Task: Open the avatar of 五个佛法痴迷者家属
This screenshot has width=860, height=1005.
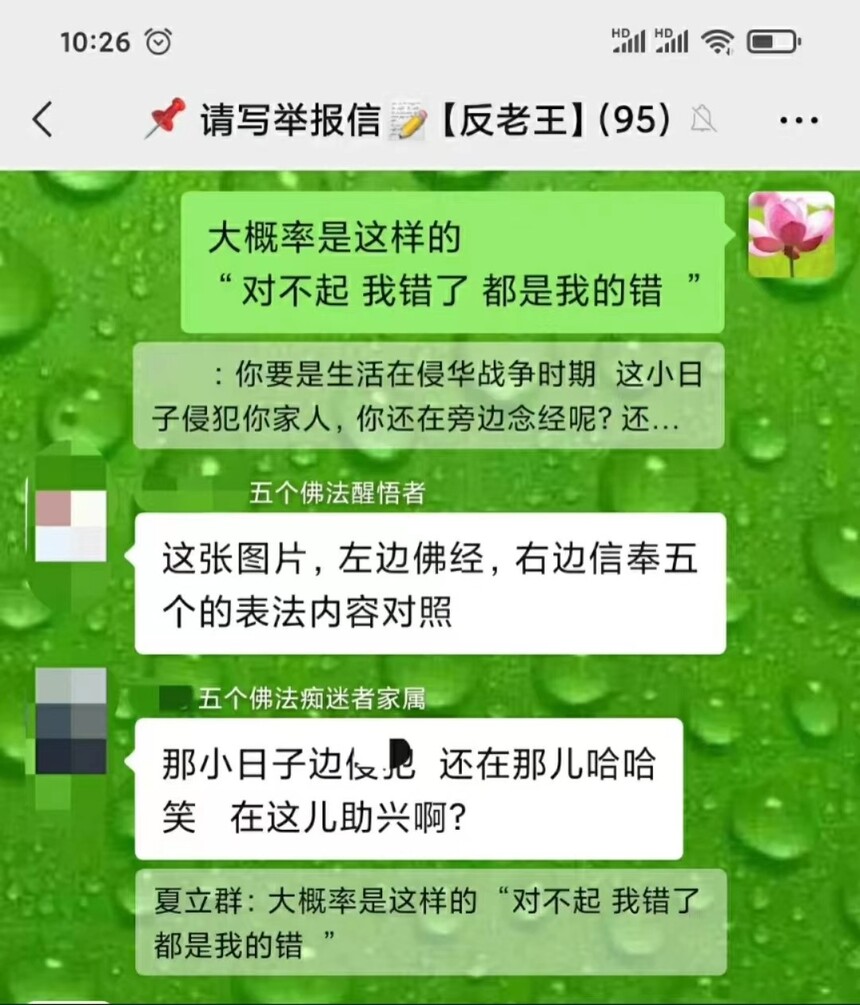Action: point(70,722)
